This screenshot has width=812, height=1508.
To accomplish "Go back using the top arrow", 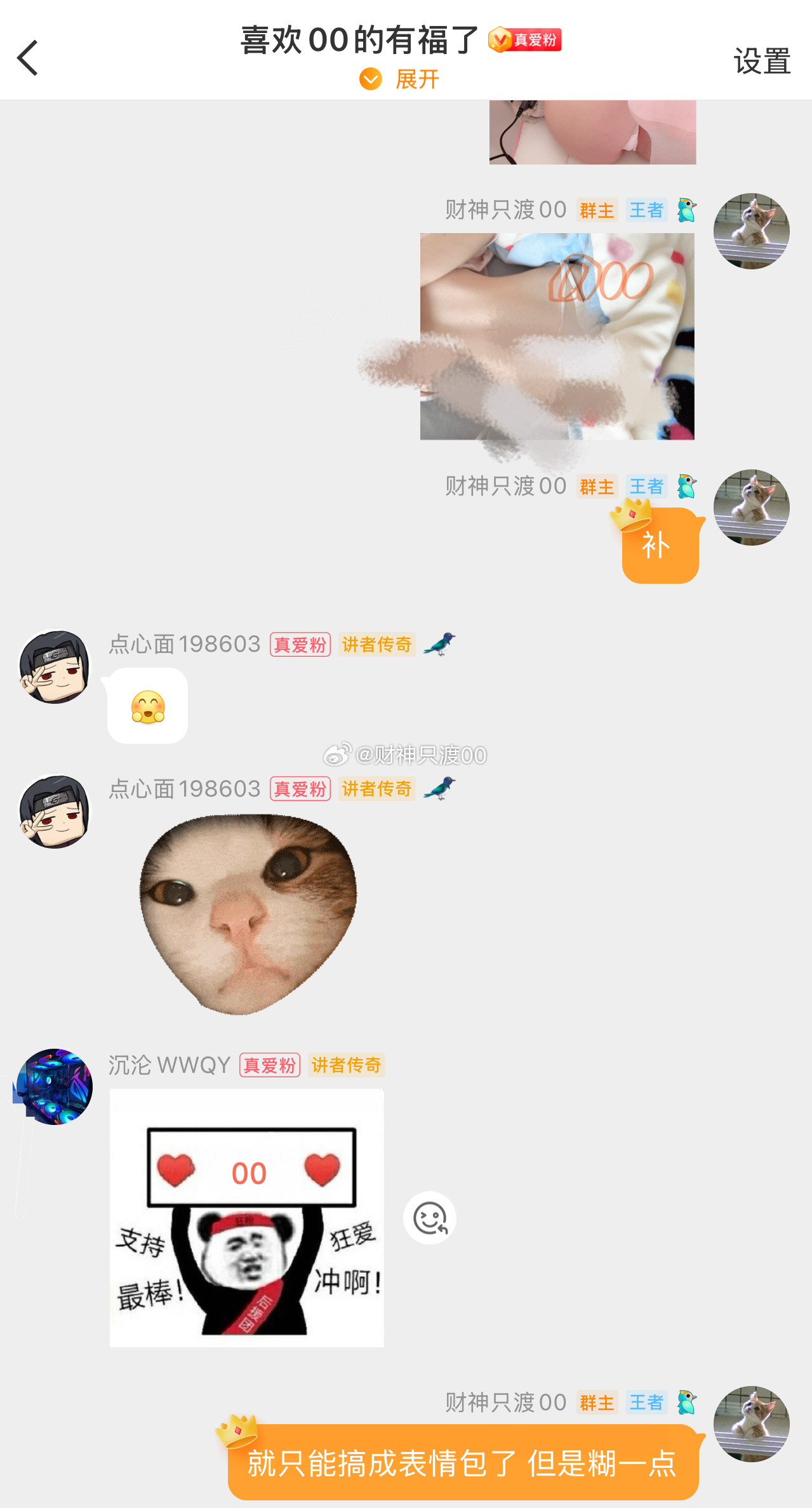I will (28, 58).
